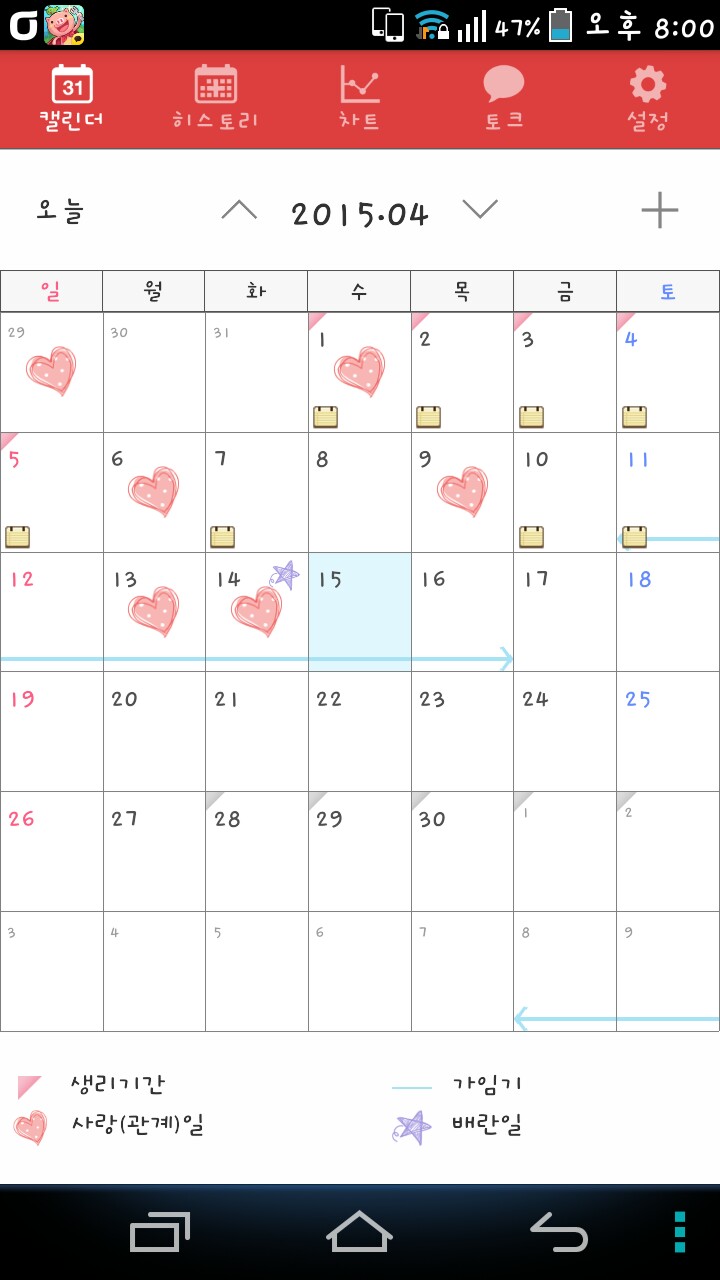Open April 14 with ovulation star

[257, 612]
